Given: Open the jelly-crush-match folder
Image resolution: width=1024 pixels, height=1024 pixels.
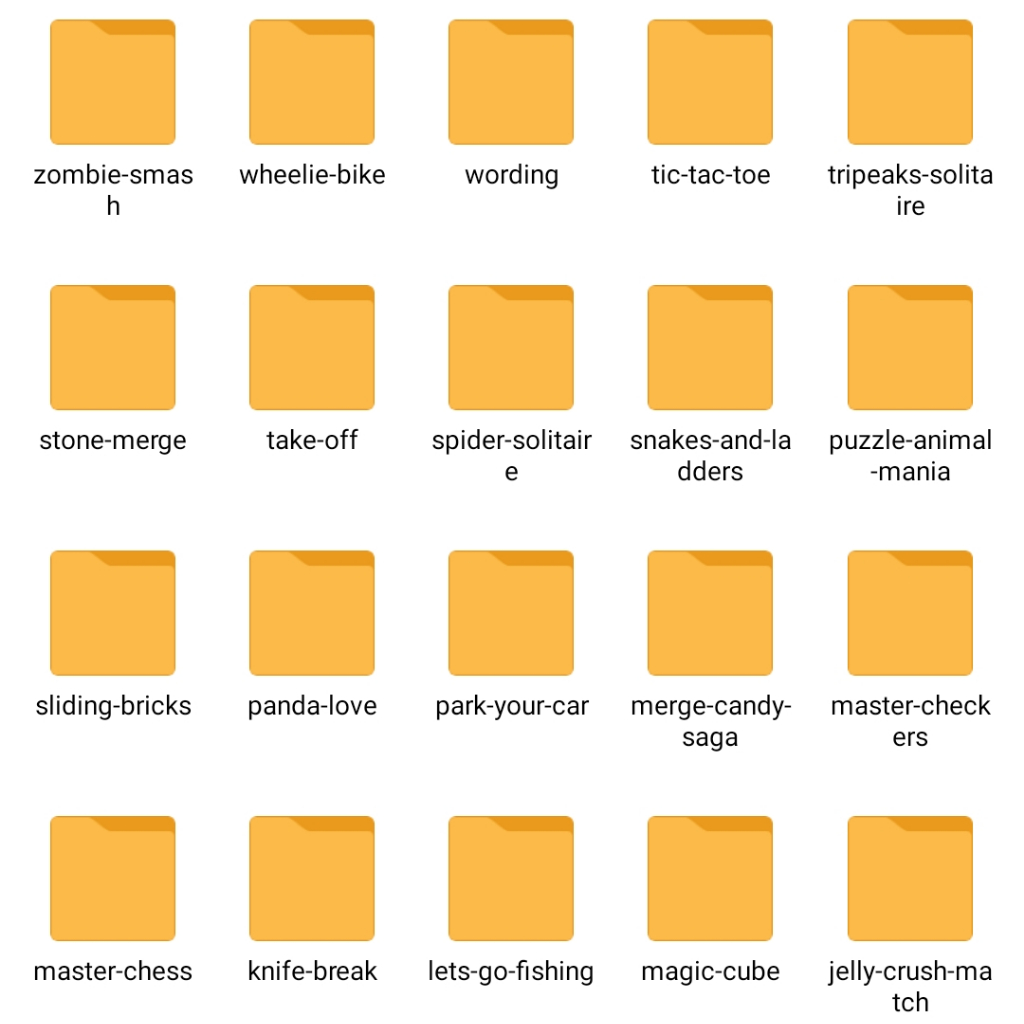Looking at the screenshot, I should coord(910,879).
